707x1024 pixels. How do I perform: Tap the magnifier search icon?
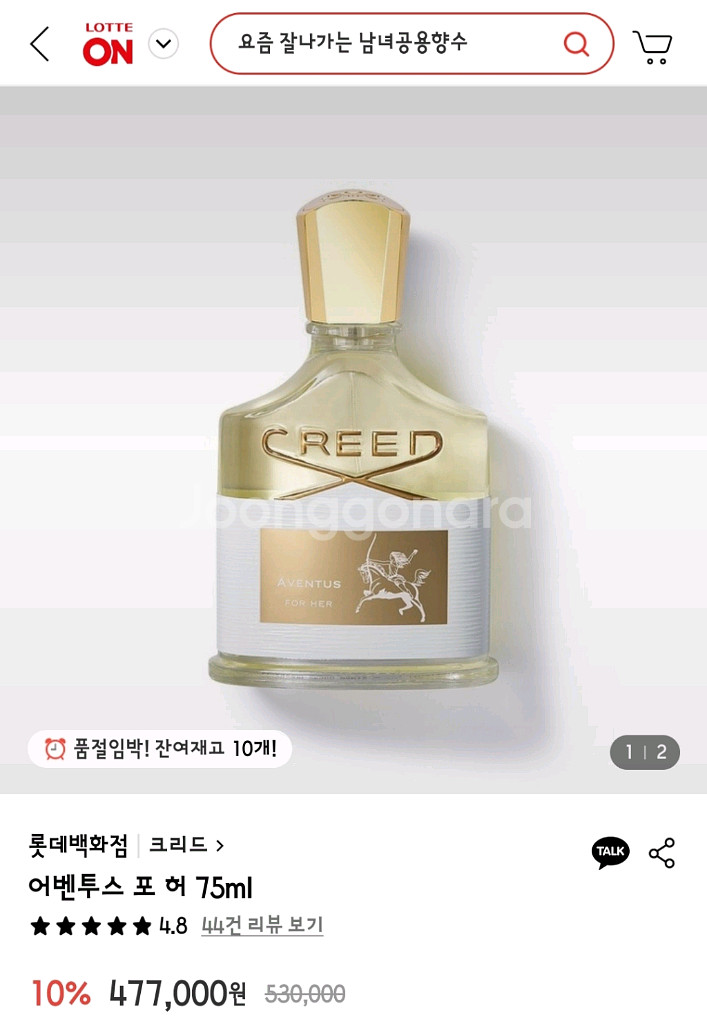coord(576,44)
